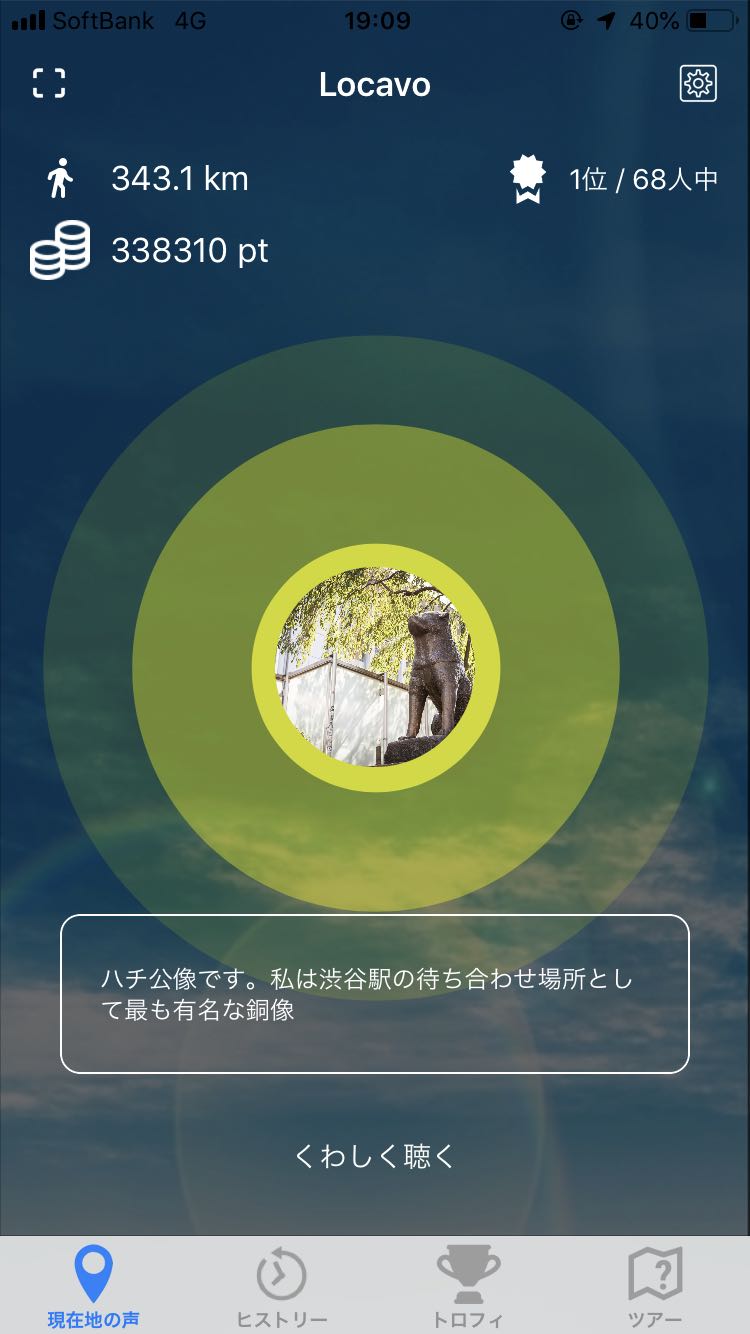Screen dimensions: 750x1334
Task: Tap the Hachiko statue photo thumbnail
Action: pyautogui.click(x=375, y=670)
